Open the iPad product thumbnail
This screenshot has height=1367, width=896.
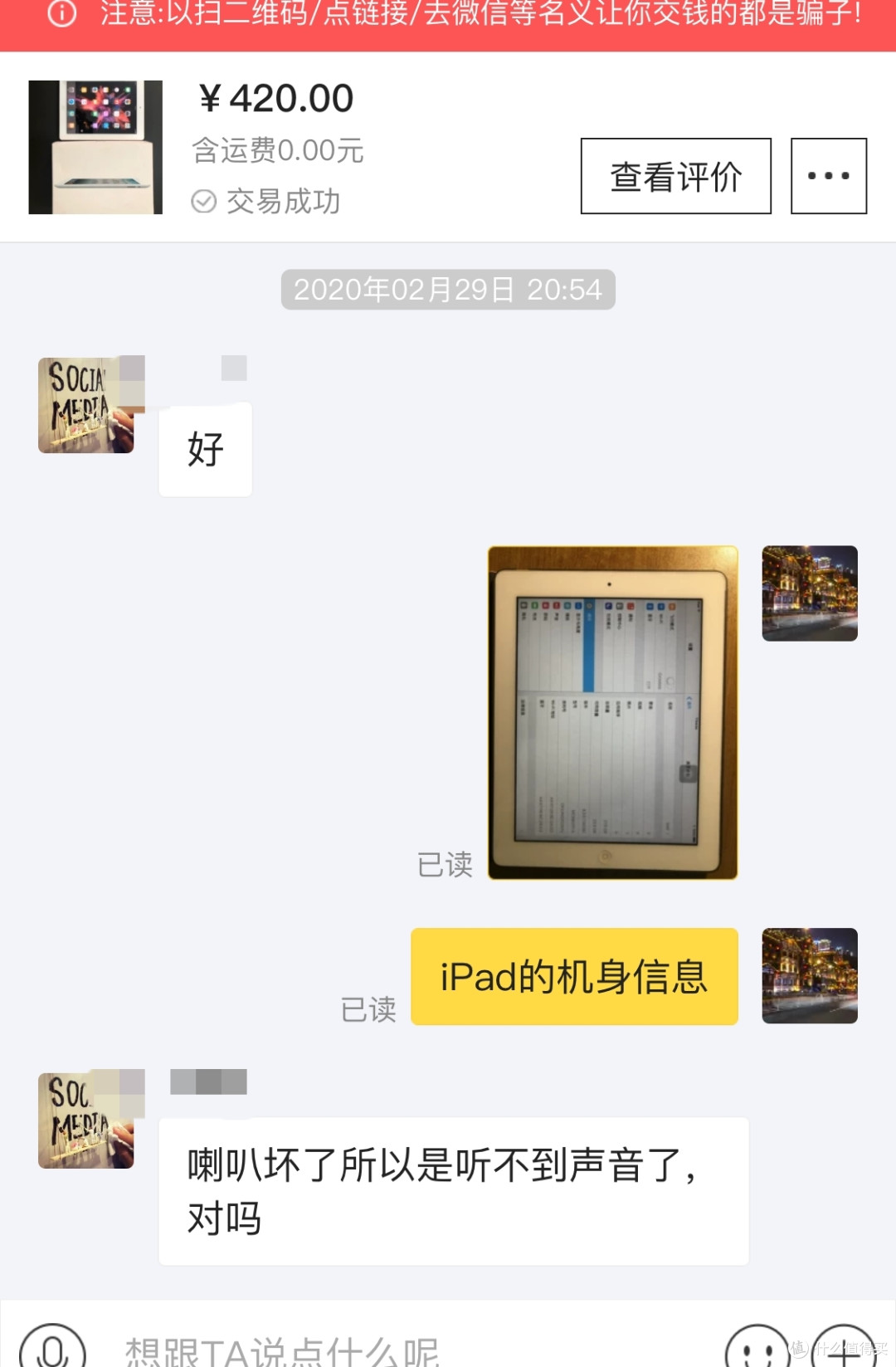pyautogui.click(x=95, y=147)
